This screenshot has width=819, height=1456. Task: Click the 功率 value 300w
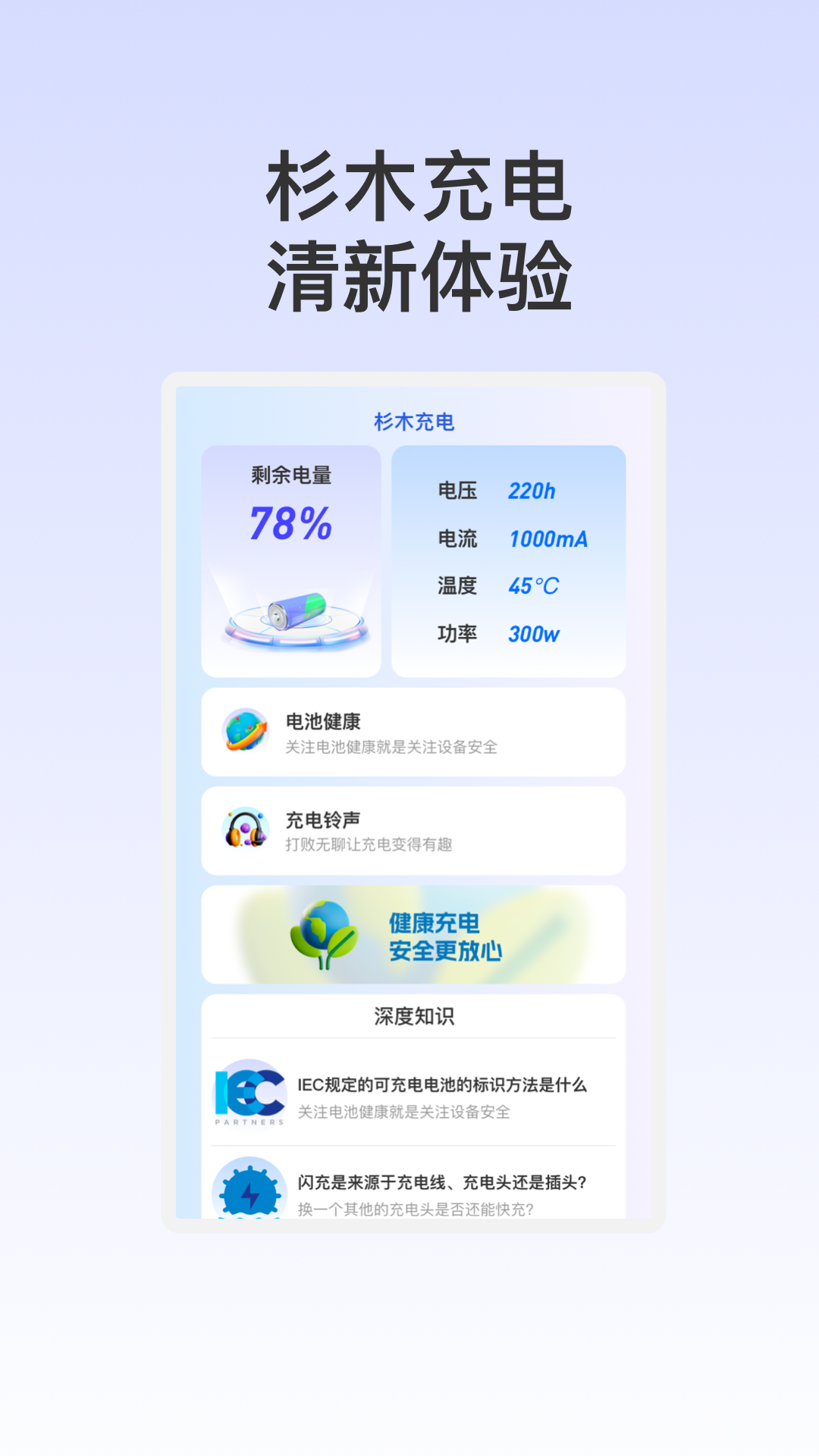click(x=535, y=634)
